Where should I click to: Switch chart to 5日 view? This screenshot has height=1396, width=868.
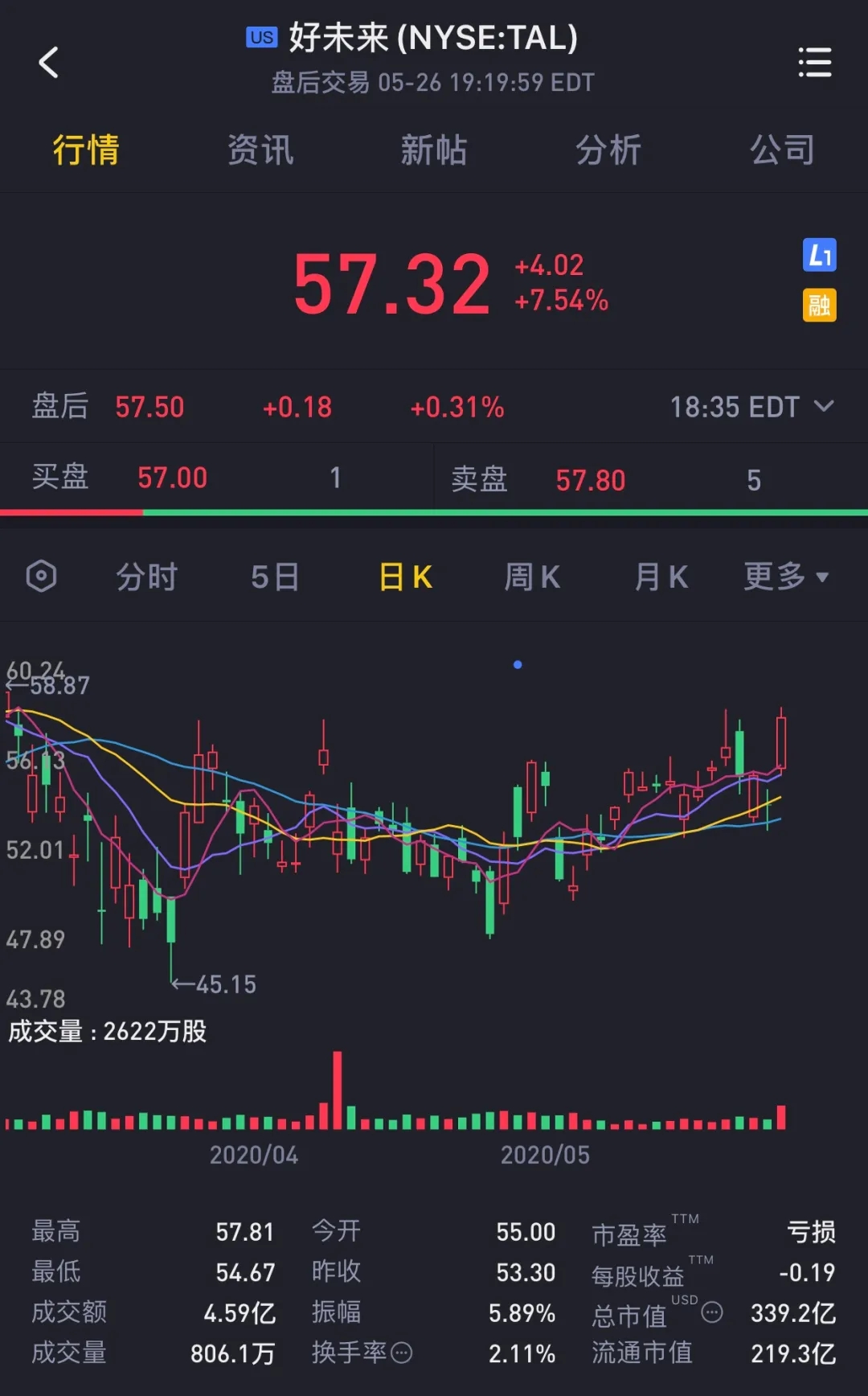(275, 577)
